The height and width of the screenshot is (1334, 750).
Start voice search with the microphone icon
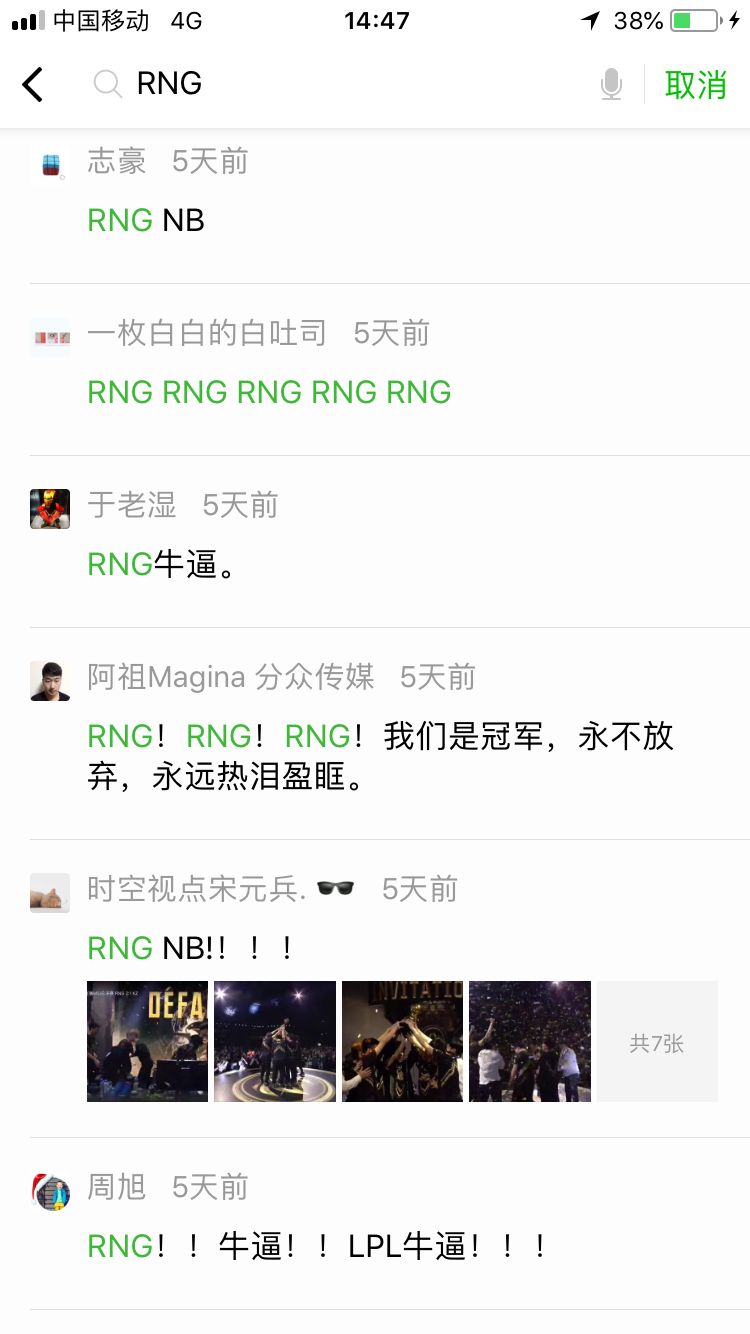611,85
